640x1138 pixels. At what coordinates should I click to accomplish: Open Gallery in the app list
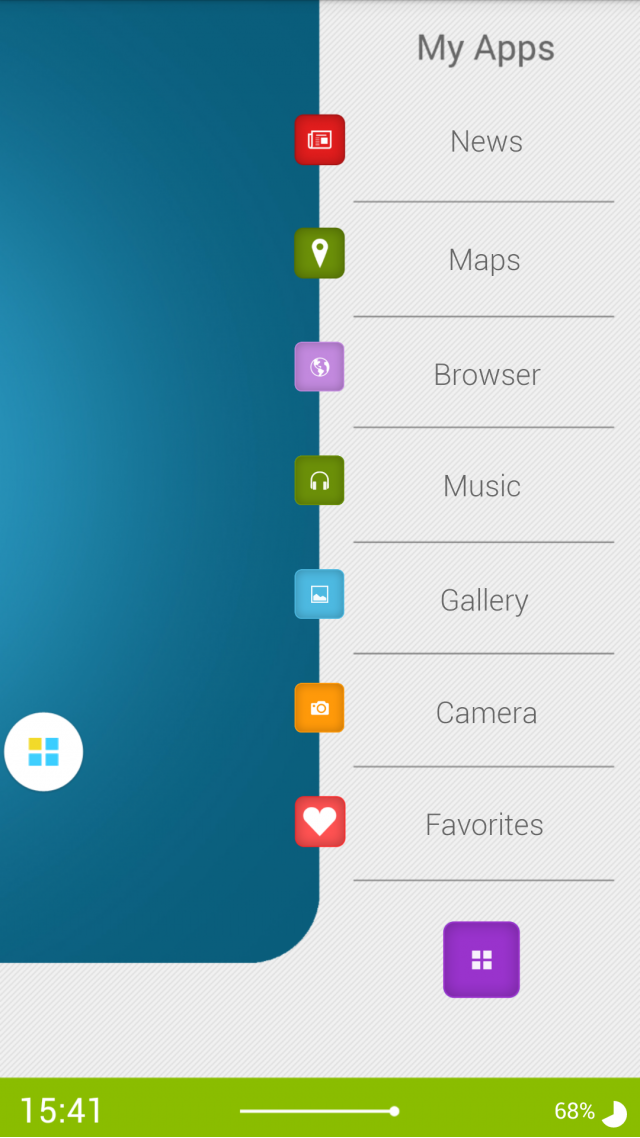[484, 600]
